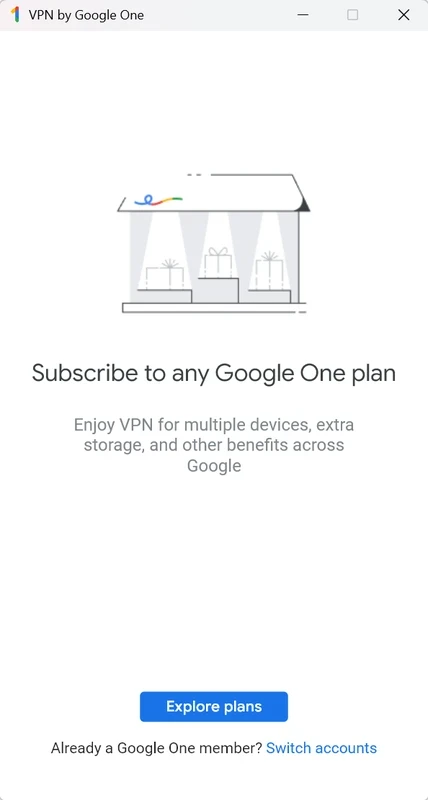Minimize the VPN window
Viewport: 428px width, 800px height.
(303, 15)
